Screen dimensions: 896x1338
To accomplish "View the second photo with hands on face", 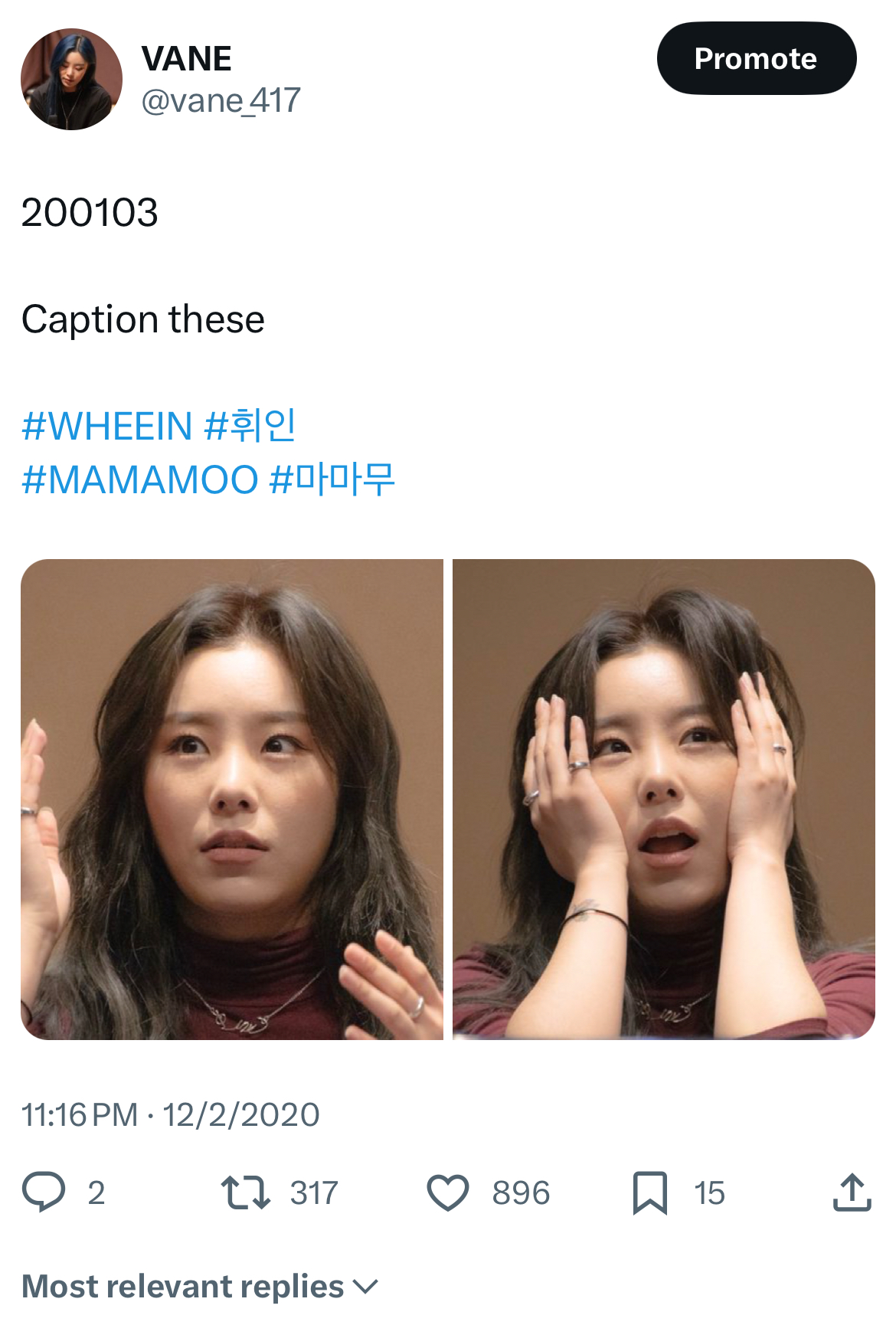I will coord(663,799).
